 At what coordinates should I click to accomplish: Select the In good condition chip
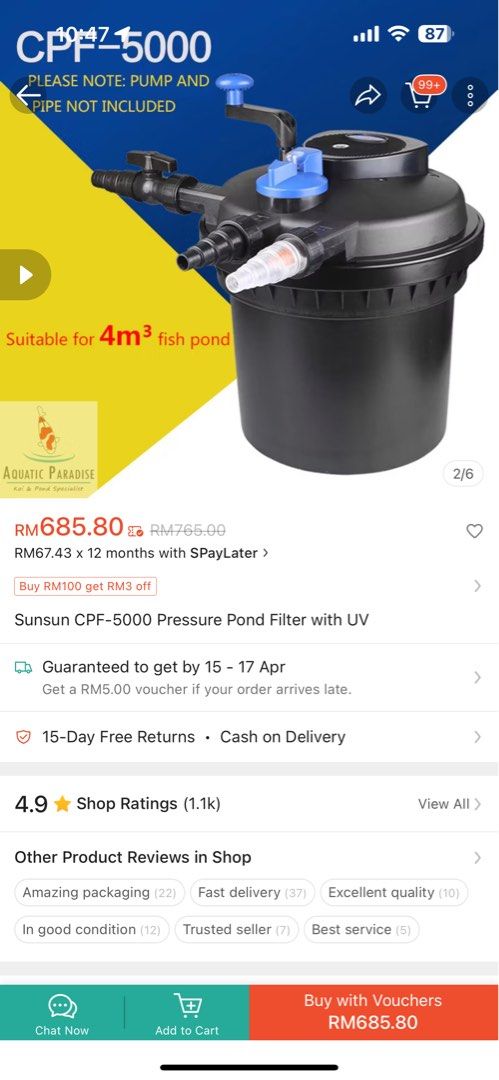[x=92, y=929]
